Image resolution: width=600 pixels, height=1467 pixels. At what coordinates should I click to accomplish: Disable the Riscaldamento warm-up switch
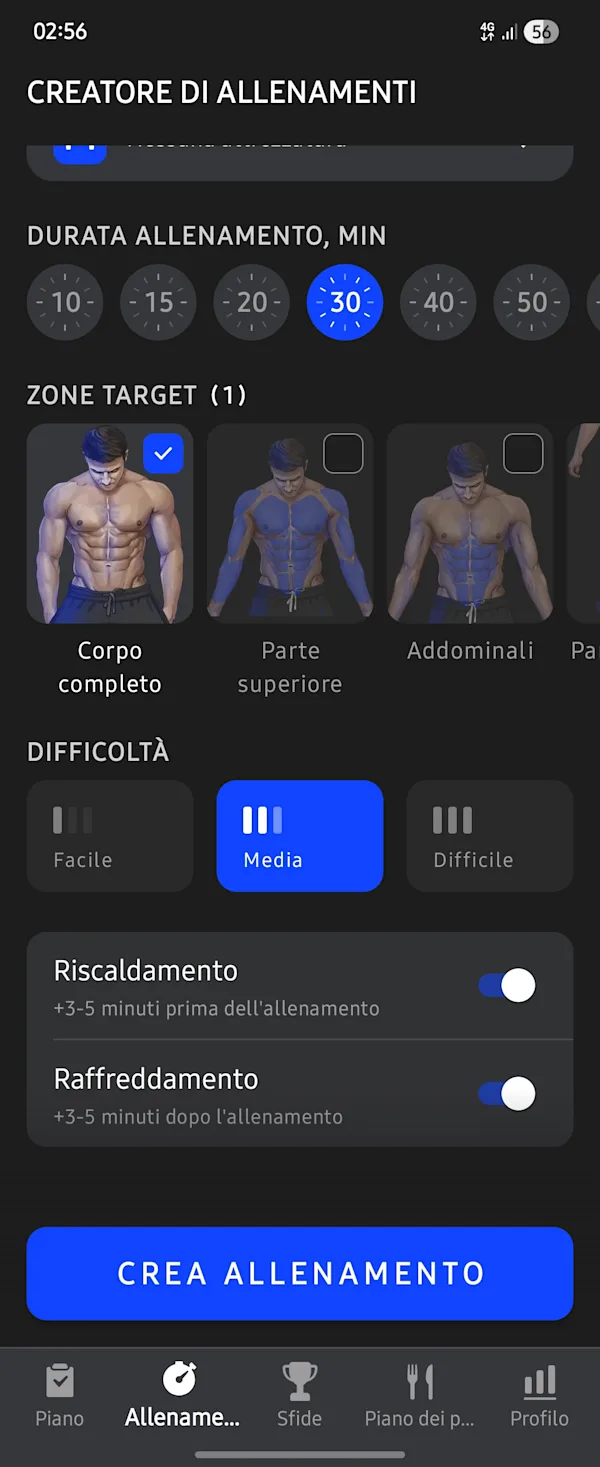click(x=507, y=986)
